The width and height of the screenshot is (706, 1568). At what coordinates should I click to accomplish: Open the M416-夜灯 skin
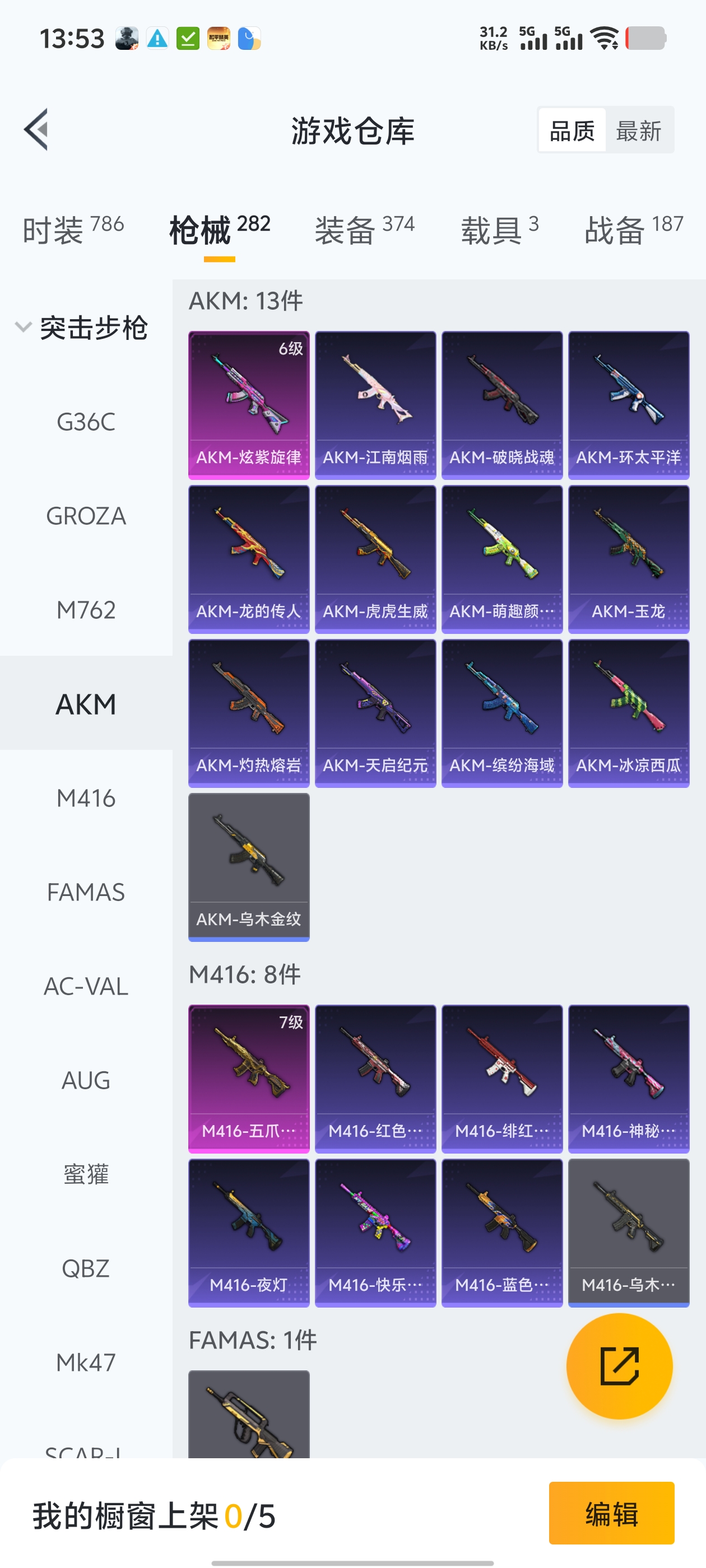pyautogui.click(x=249, y=1233)
